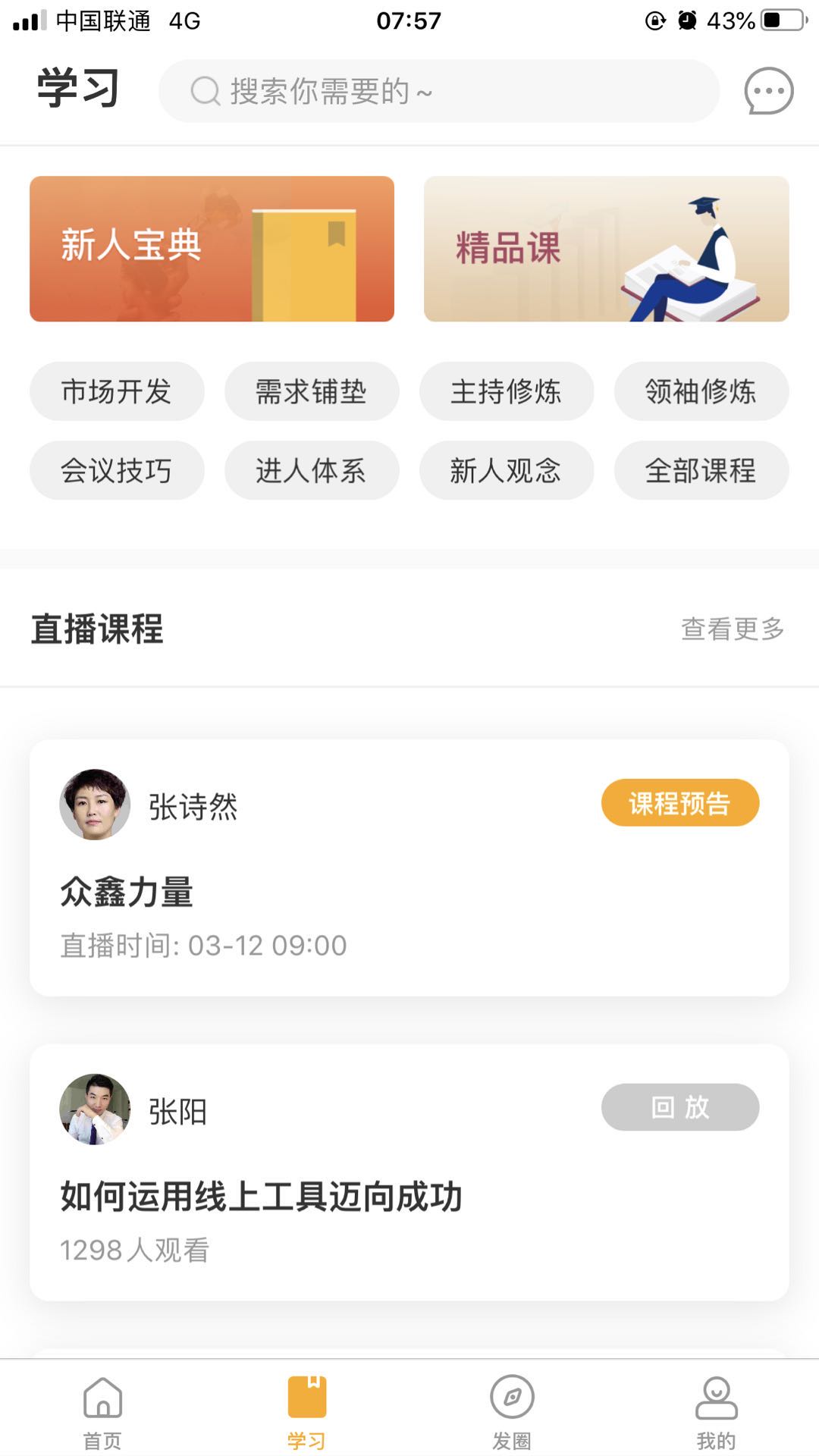Select the 需求铺垫 category chip
The image size is (819, 1456).
coord(312,391)
